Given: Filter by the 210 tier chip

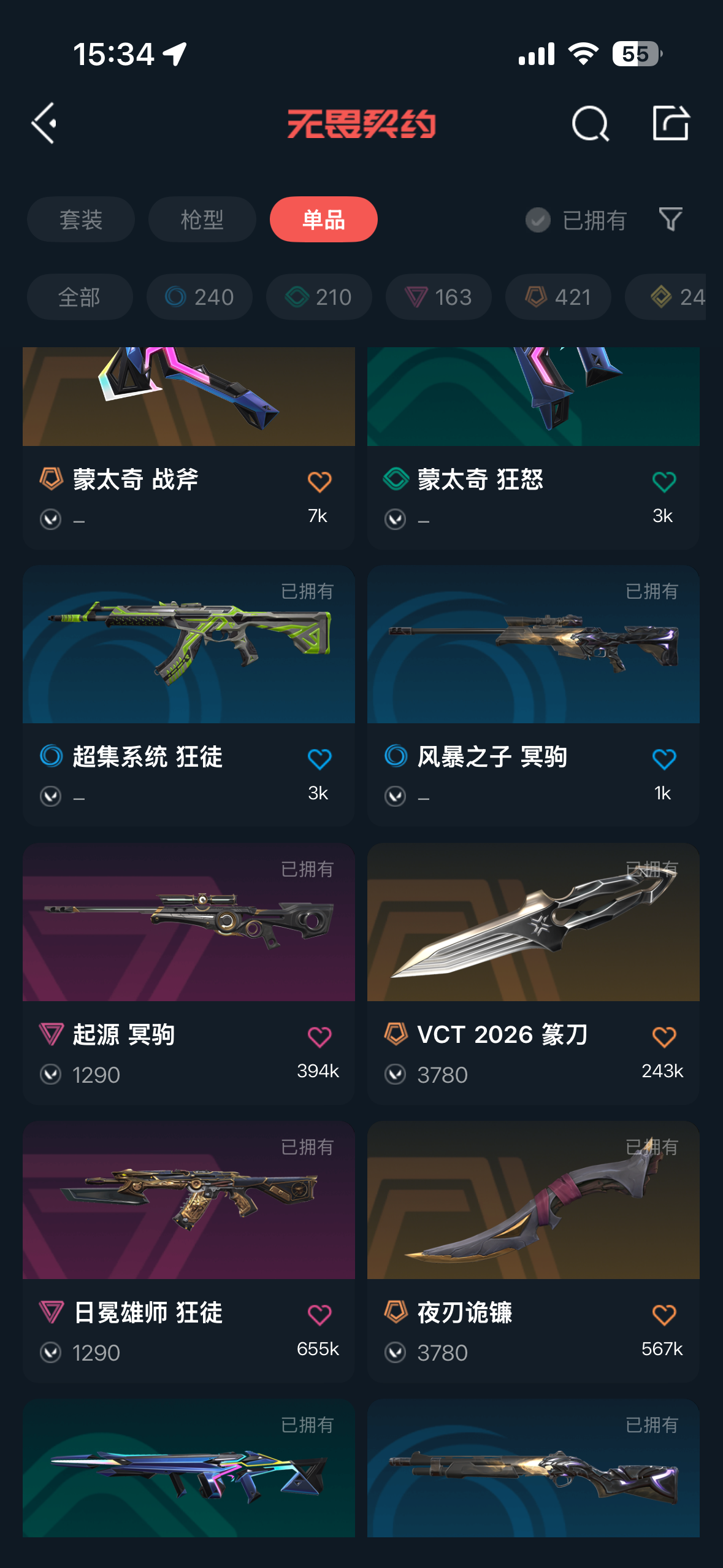Looking at the screenshot, I should [x=319, y=297].
